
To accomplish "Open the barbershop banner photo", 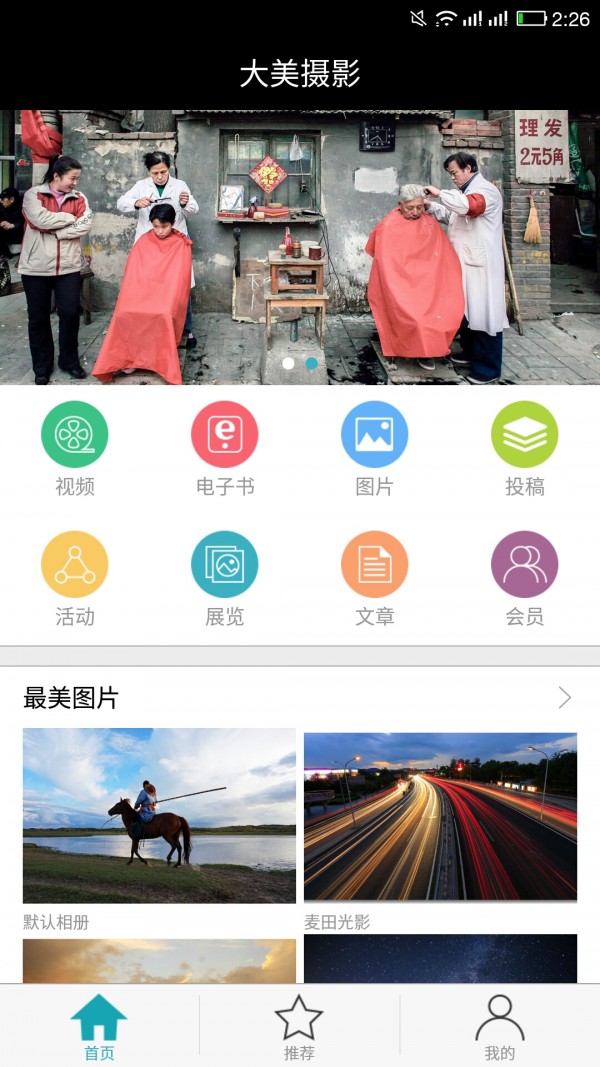I will click(300, 240).
